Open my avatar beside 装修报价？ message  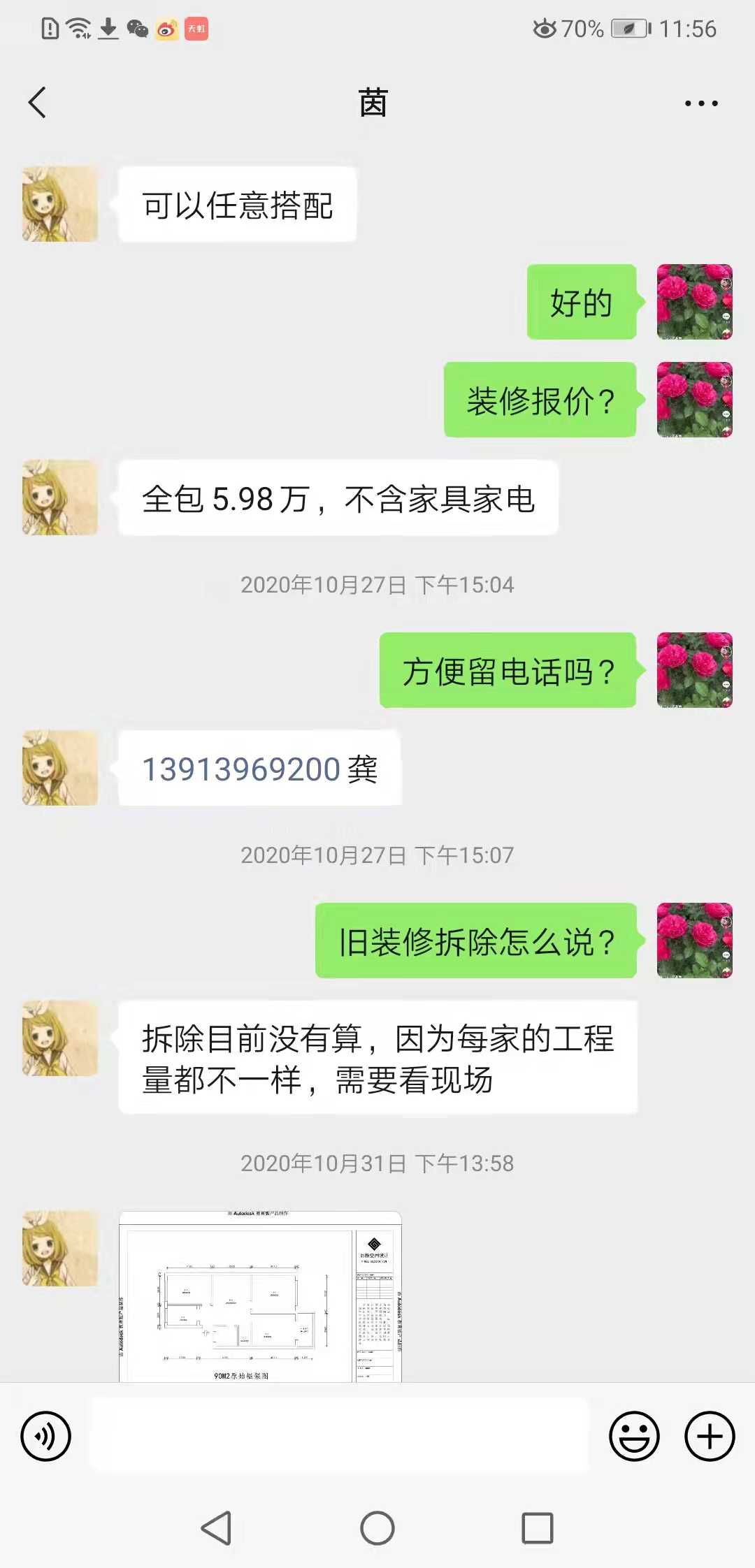pos(694,400)
